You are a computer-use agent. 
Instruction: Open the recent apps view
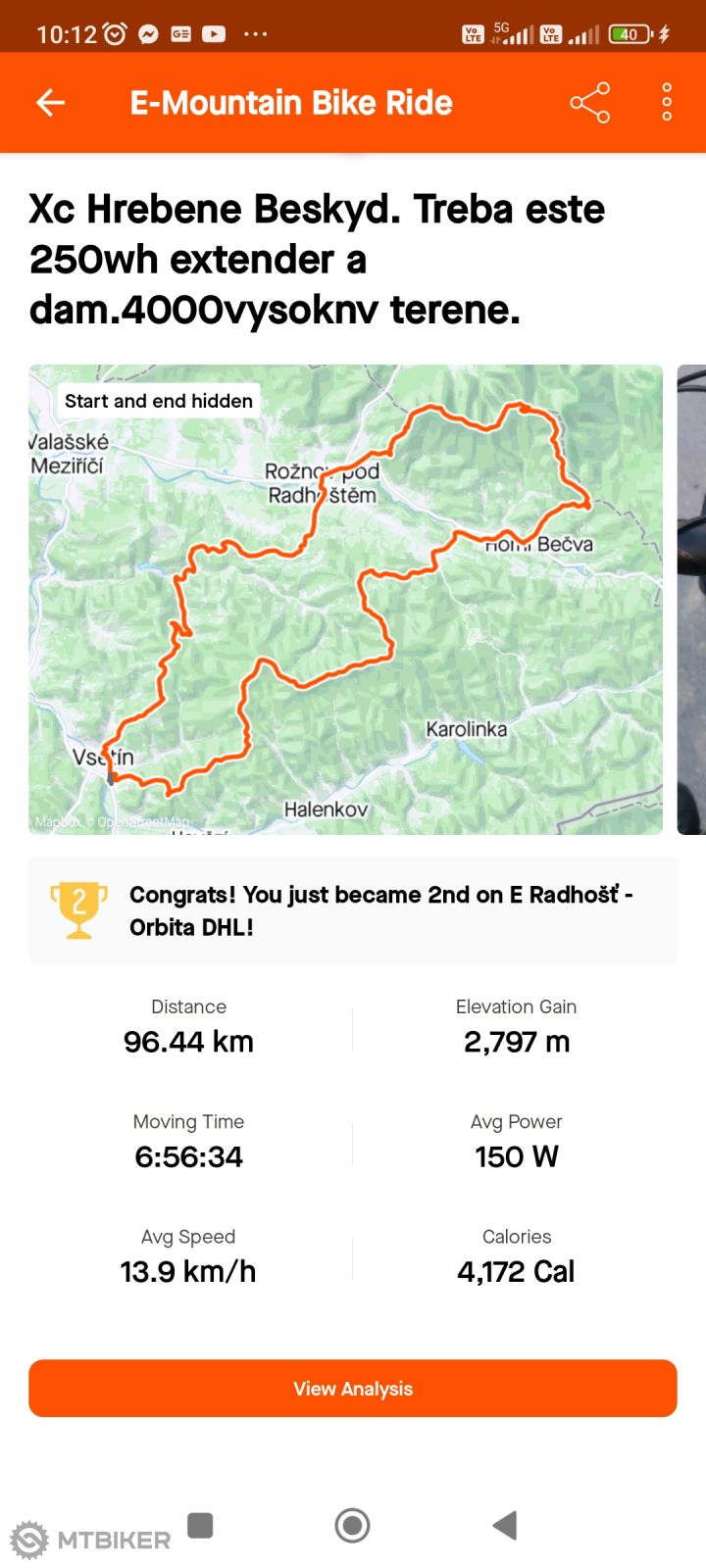201,1525
